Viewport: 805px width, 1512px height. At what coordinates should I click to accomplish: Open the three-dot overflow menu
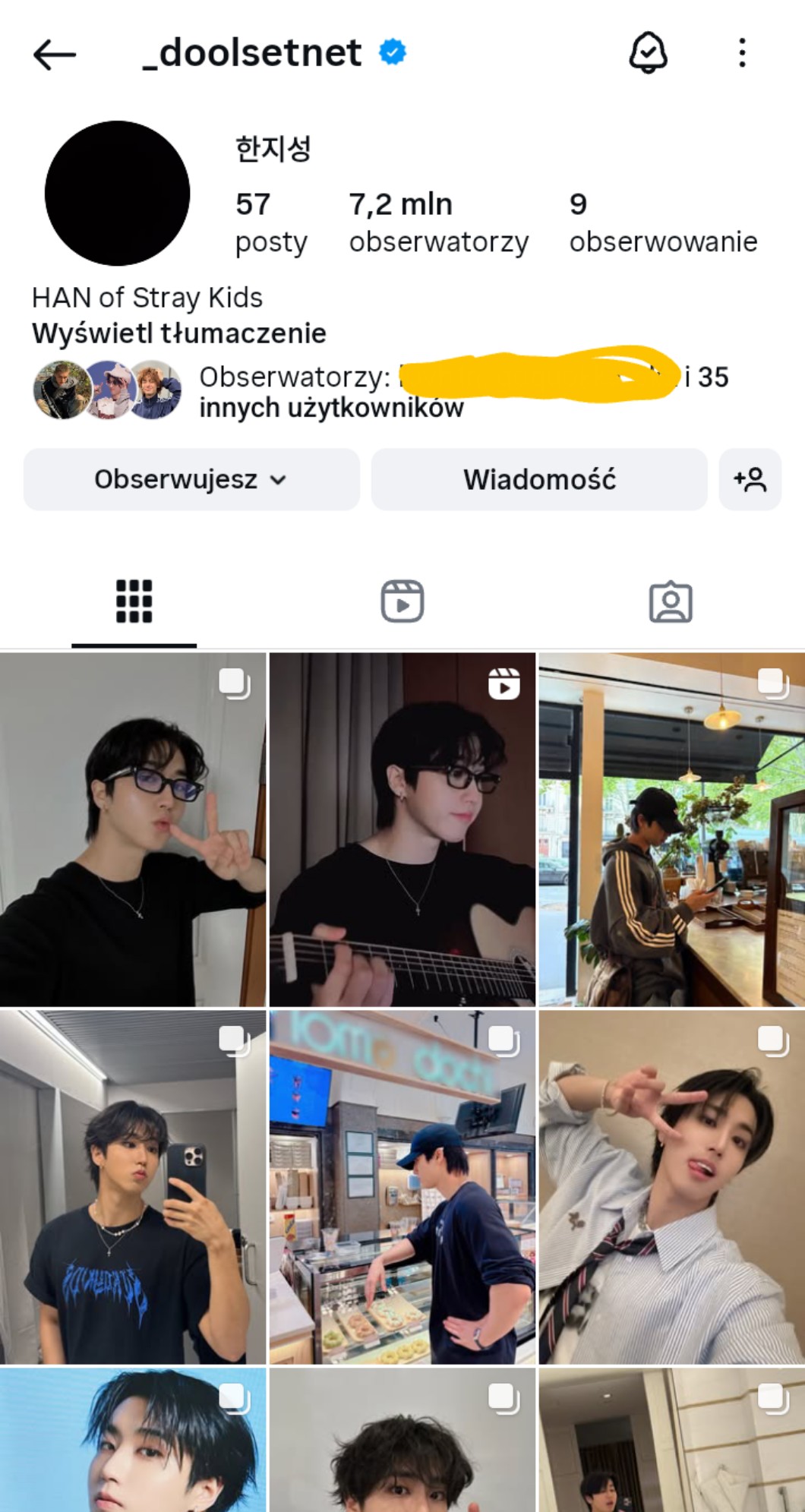point(742,53)
